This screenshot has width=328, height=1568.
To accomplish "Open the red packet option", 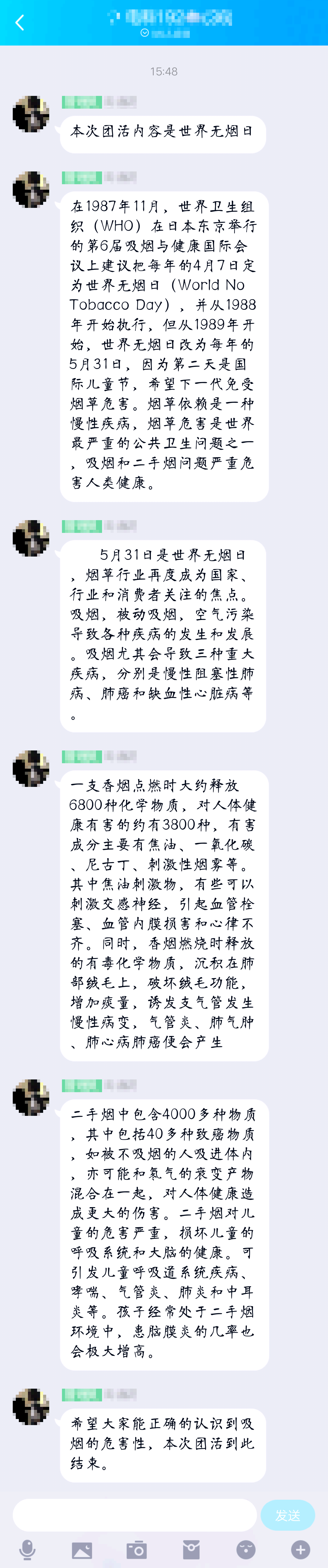I will pos(191,1549).
